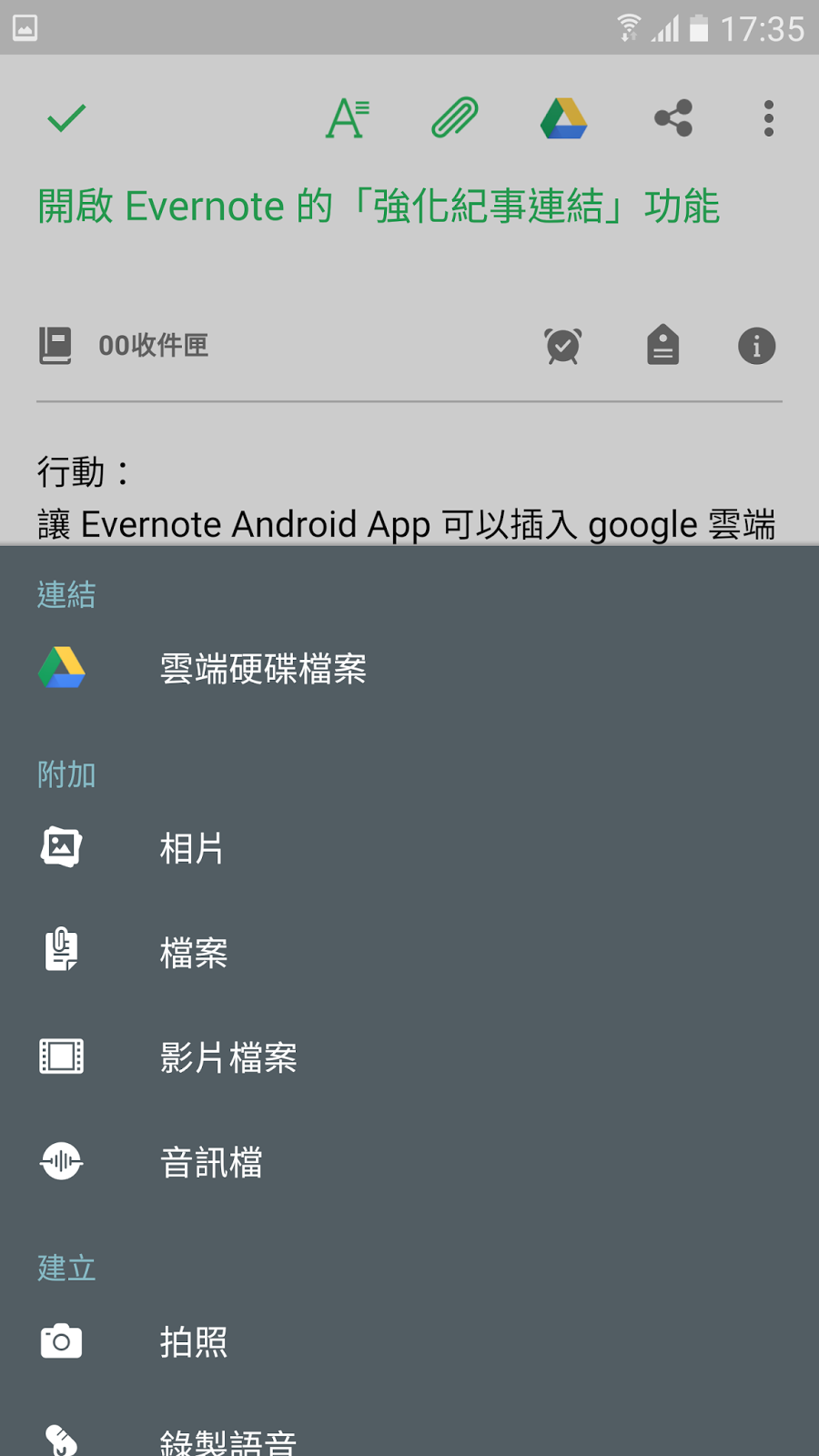Tap the Google Drive icon in toolbar
The image size is (819, 1456).
point(563,118)
